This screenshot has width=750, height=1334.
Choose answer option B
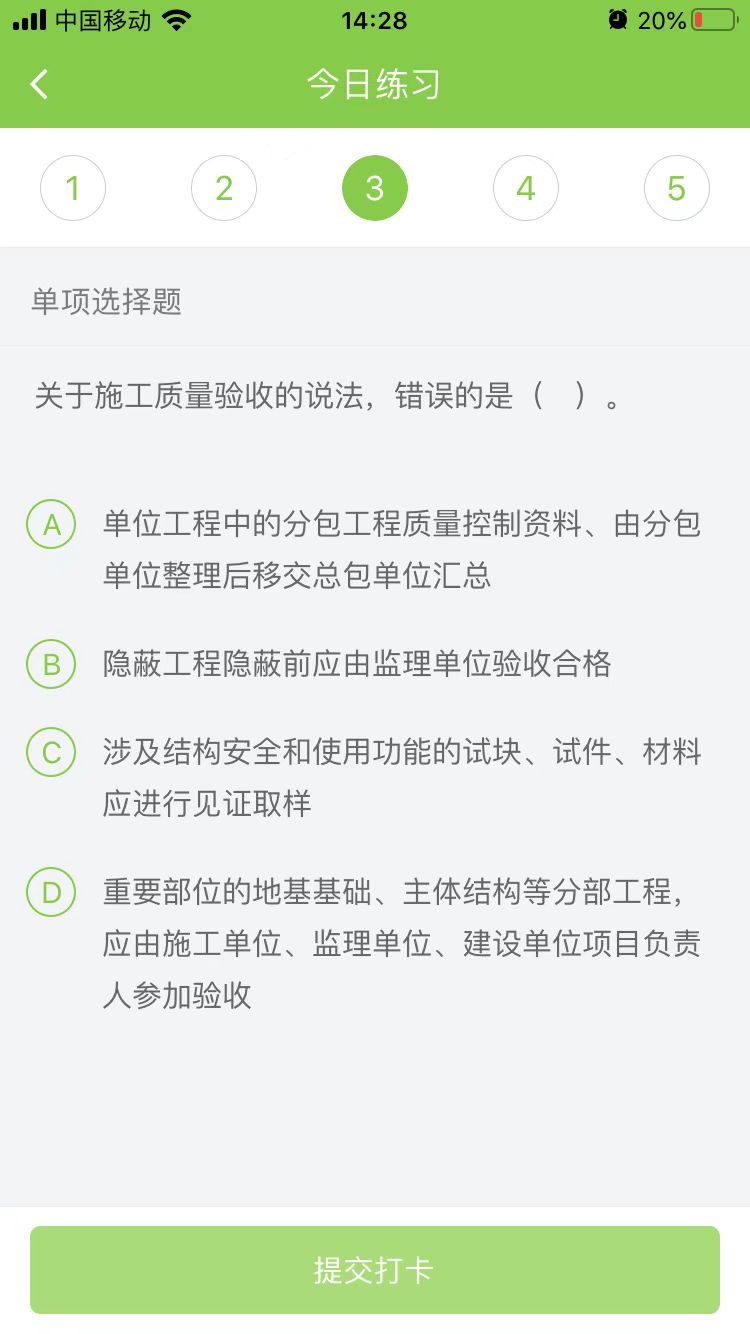(x=51, y=664)
